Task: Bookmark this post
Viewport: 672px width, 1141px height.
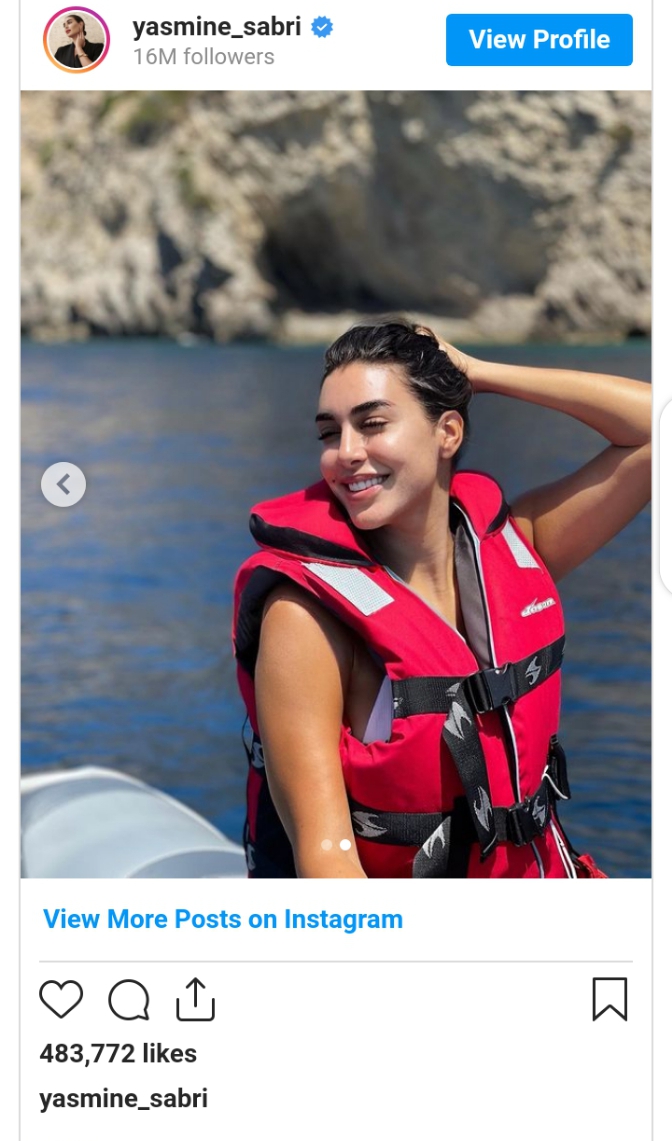Action: [x=609, y=999]
